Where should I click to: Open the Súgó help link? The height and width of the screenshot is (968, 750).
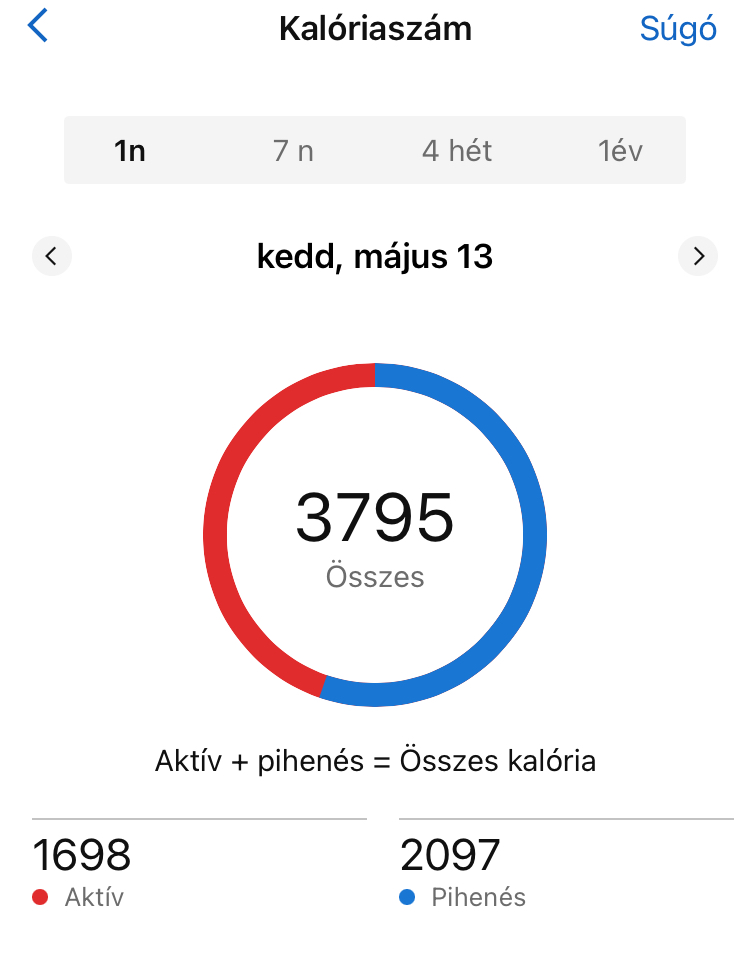point(678,29)
